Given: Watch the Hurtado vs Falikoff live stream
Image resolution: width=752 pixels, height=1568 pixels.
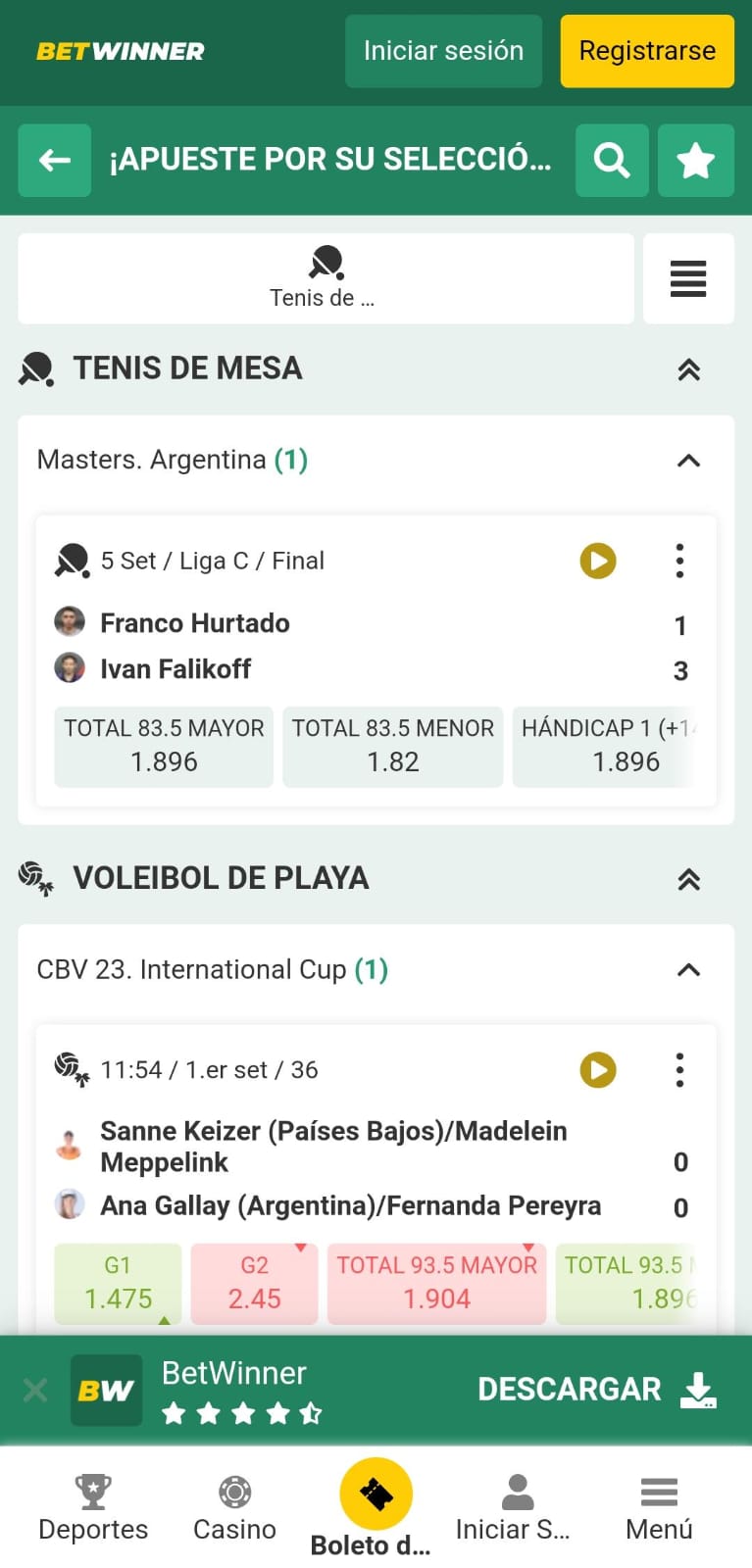Looking at the screenshot, I should pos(598,561).
